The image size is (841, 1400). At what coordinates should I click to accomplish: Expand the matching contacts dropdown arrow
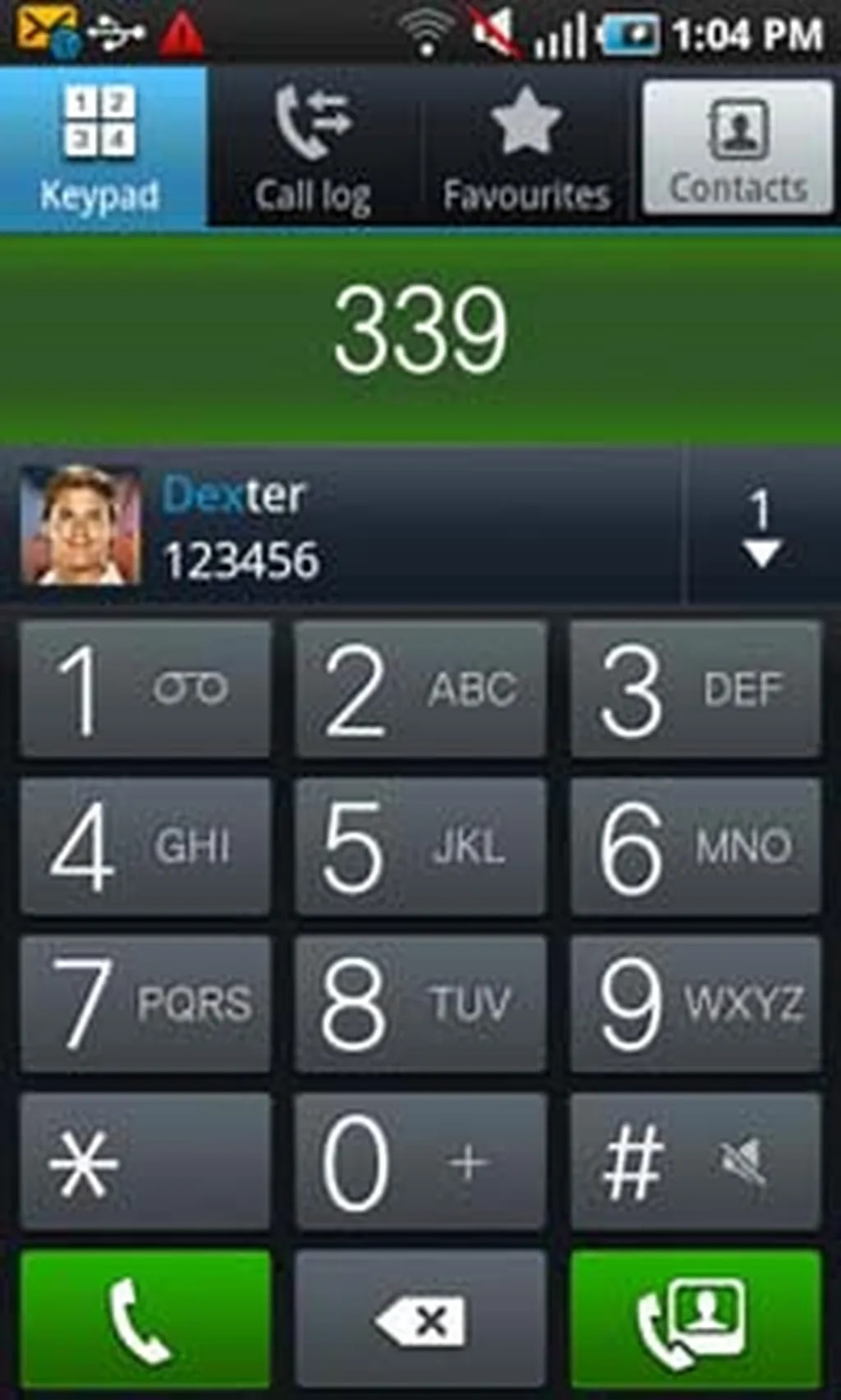click(761, 527)
